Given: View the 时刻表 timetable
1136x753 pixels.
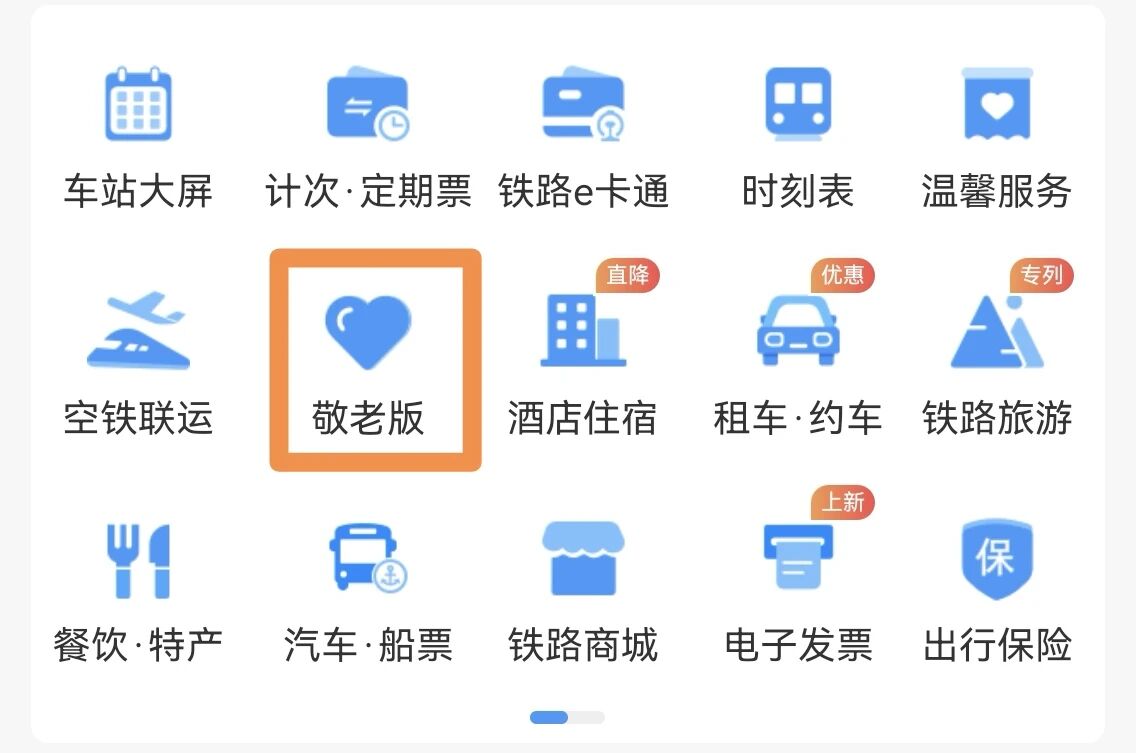Looking at the screenshot, I should pos(798,138).
